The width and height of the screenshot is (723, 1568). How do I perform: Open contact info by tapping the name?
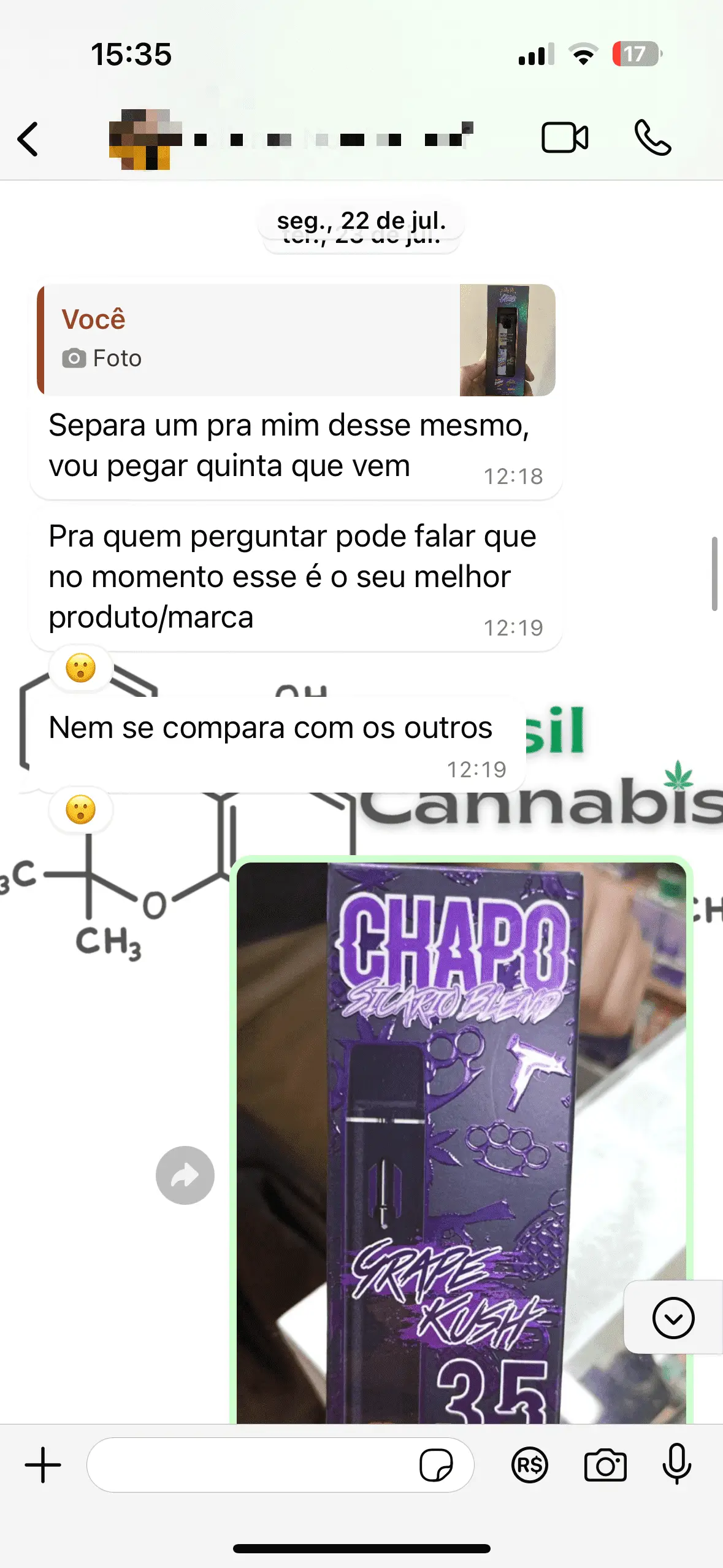pyautogui.click(x=307, y=137)
